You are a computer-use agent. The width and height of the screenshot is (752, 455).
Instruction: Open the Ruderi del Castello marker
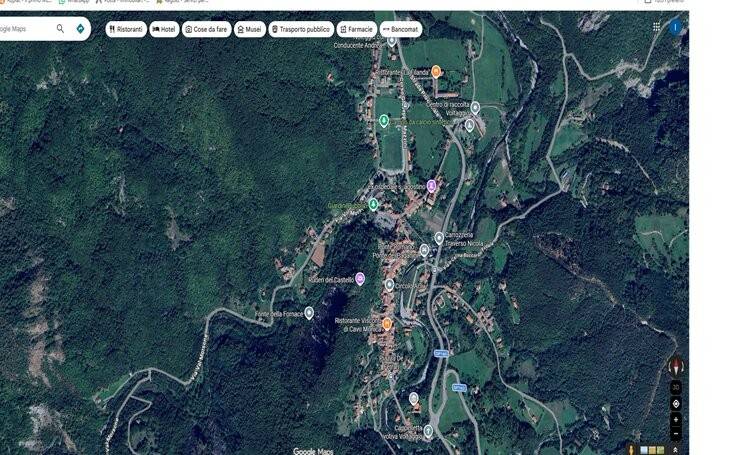(360, 278)
